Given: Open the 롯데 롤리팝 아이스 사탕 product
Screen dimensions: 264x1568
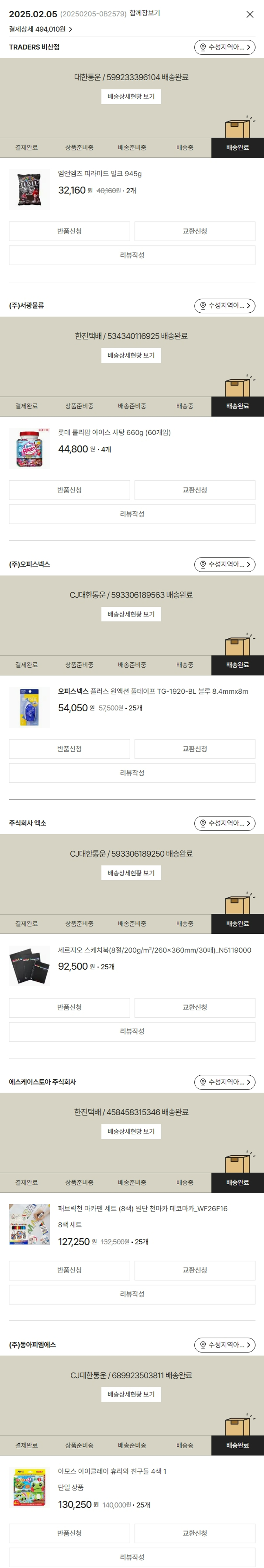Looking at the screenshot, I should click(x=114, y=433).
